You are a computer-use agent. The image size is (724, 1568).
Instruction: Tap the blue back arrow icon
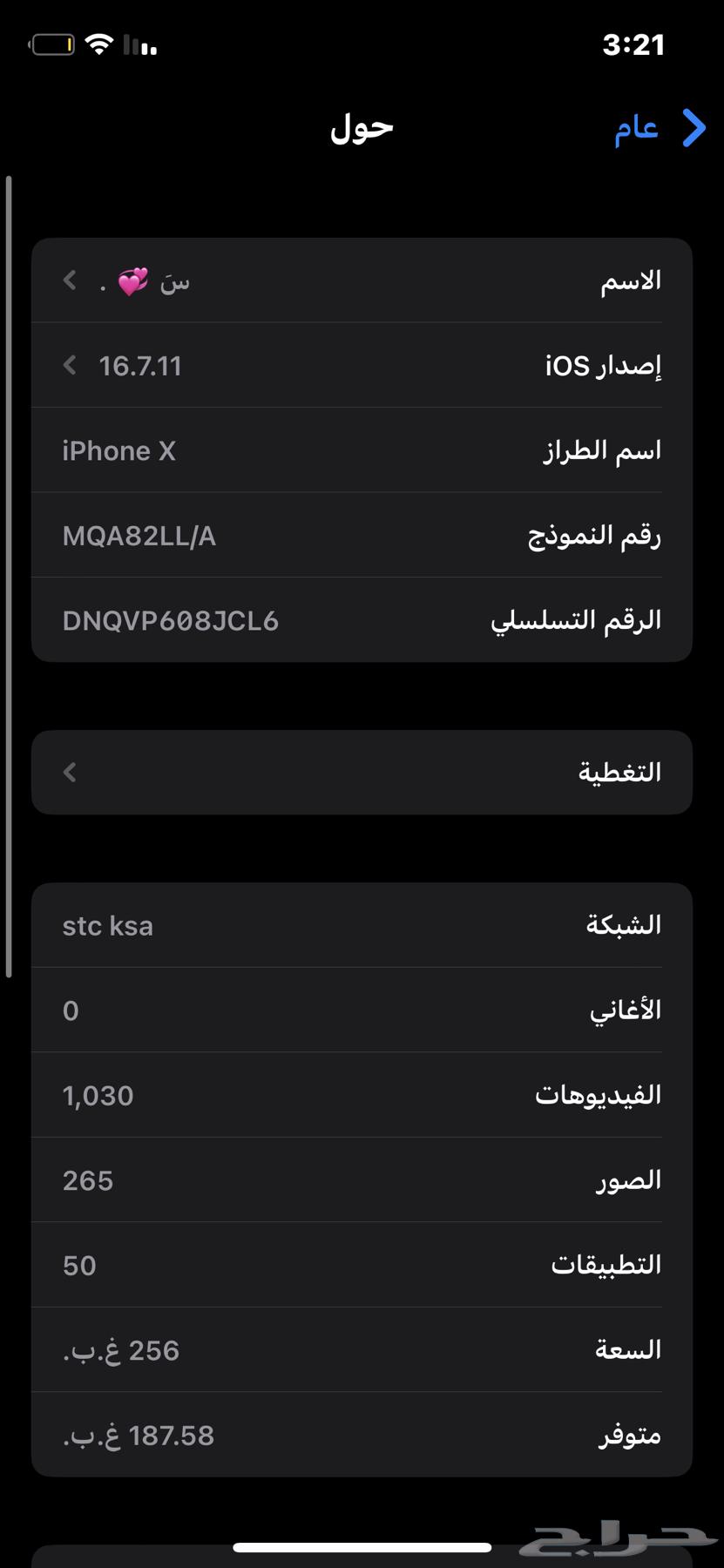pos(693,128)
